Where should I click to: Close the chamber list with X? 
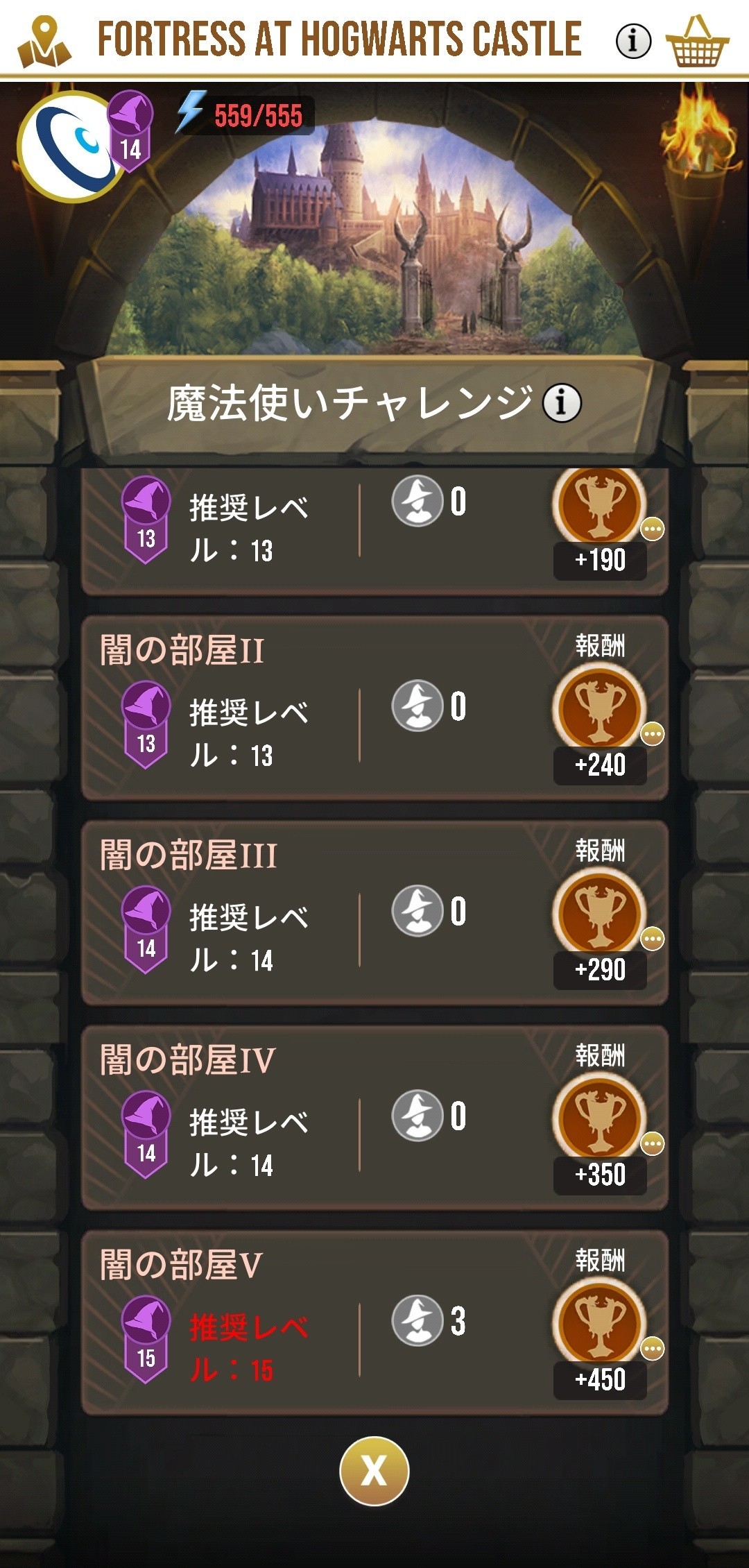tap(374, 1470)
